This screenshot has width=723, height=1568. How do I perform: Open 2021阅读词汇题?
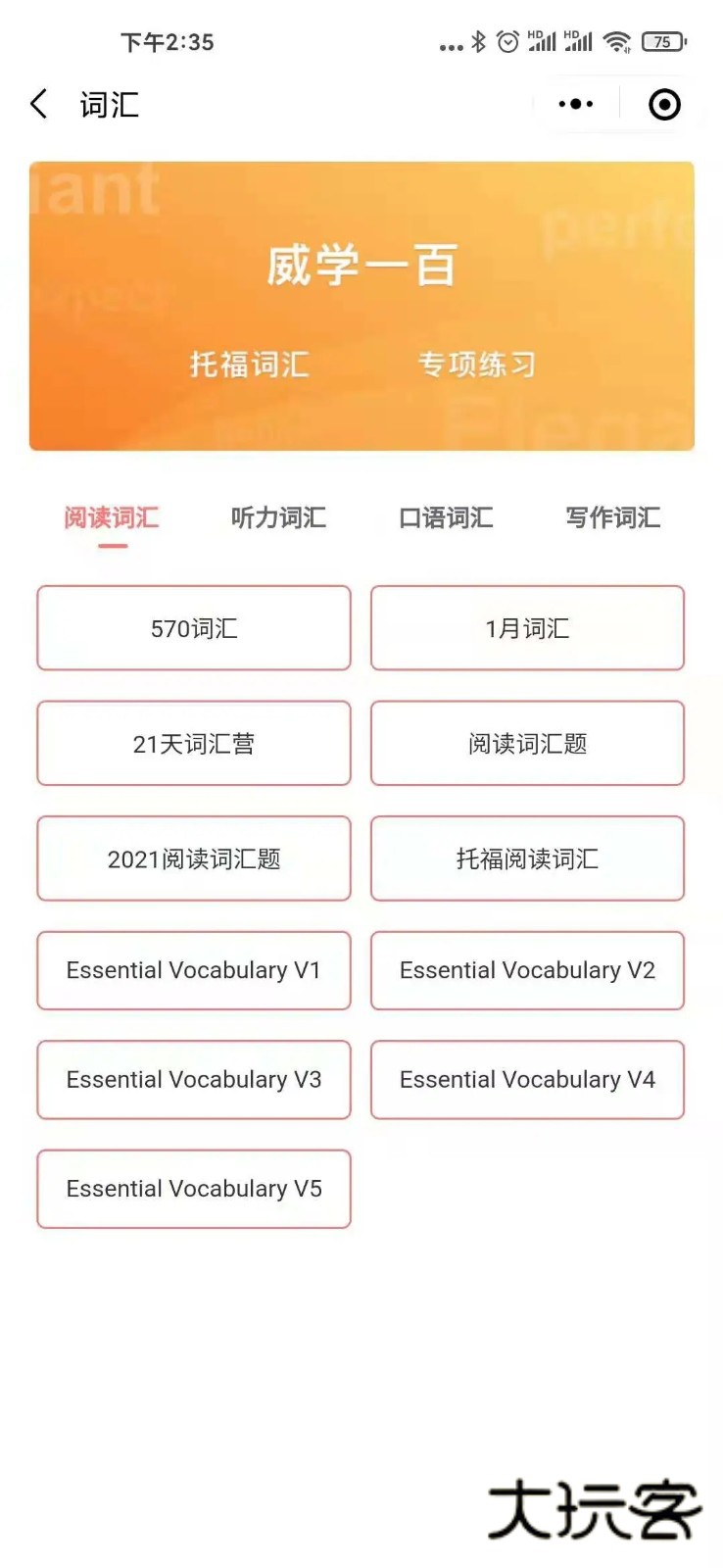[x=193, y=858]
